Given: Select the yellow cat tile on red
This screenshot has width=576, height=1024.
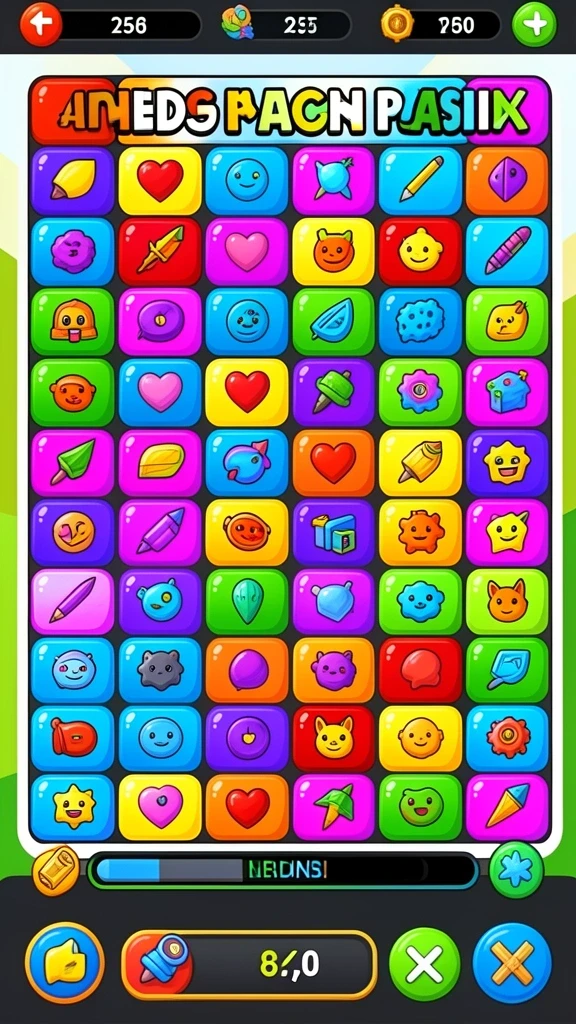Looking at the screenshot, I should (x=333, y=737).
